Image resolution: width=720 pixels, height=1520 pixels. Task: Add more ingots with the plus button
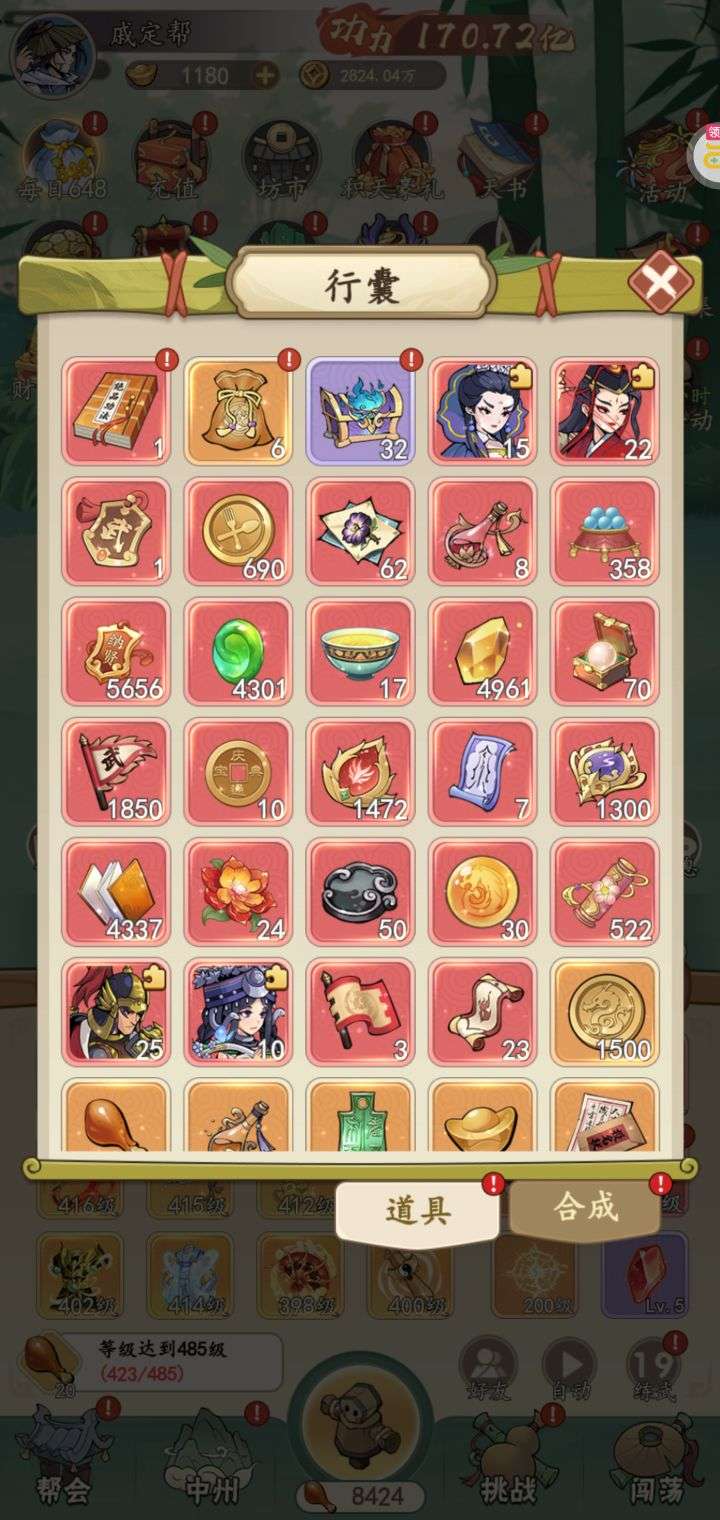(265, 75)
